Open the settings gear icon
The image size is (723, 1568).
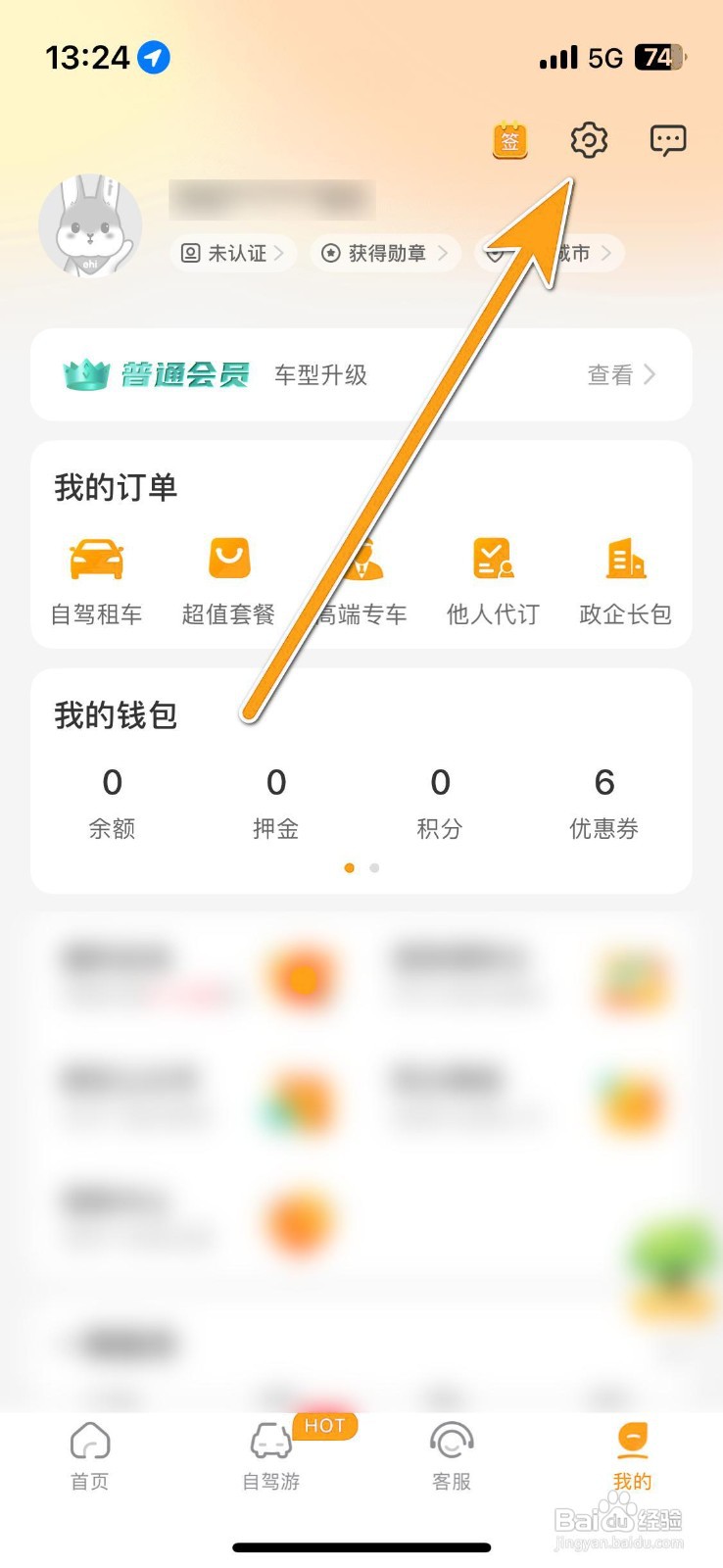[x=588, y=140]
